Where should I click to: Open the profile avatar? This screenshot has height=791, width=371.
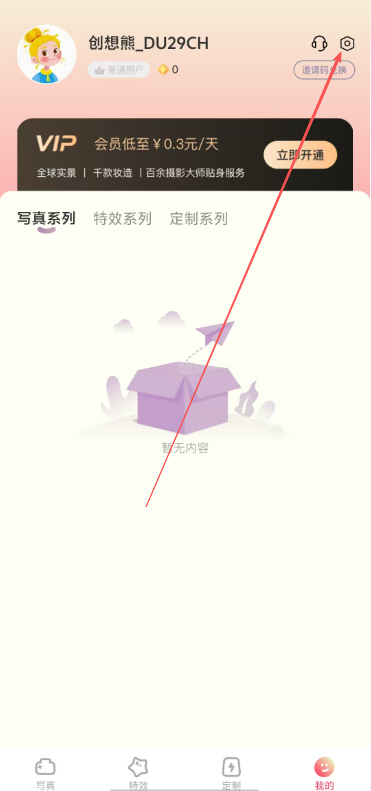(46, 54)
